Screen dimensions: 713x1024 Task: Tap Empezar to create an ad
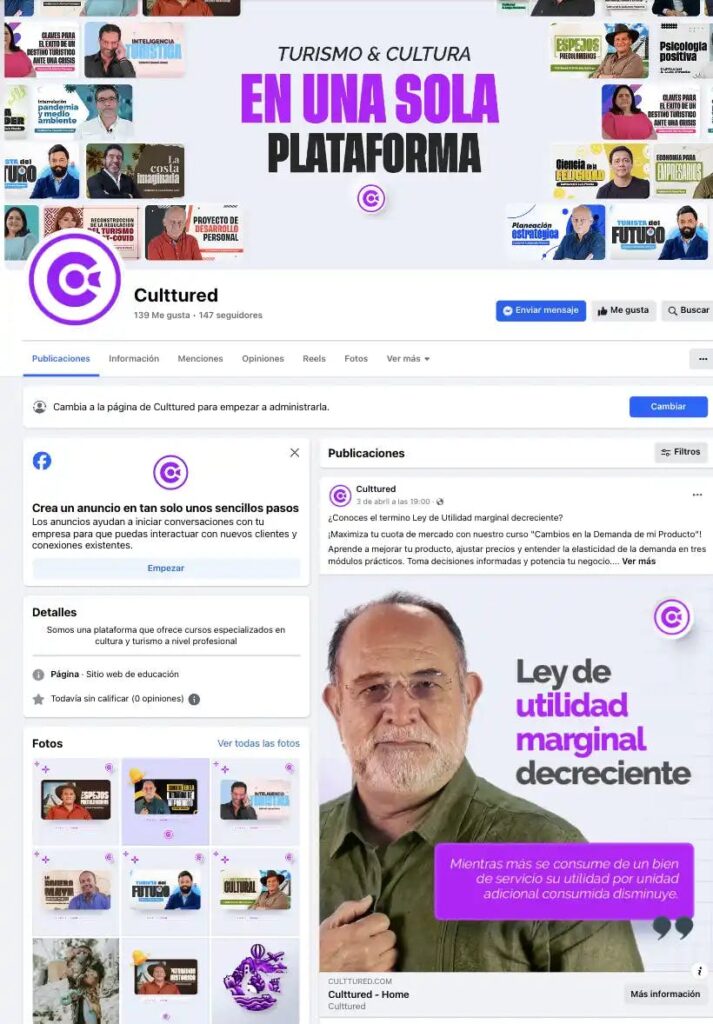click(x=166, y=568)
